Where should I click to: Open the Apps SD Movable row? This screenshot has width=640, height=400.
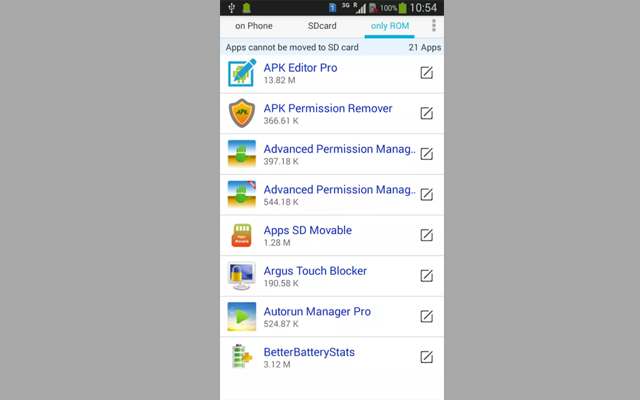[x=308, y=236]
